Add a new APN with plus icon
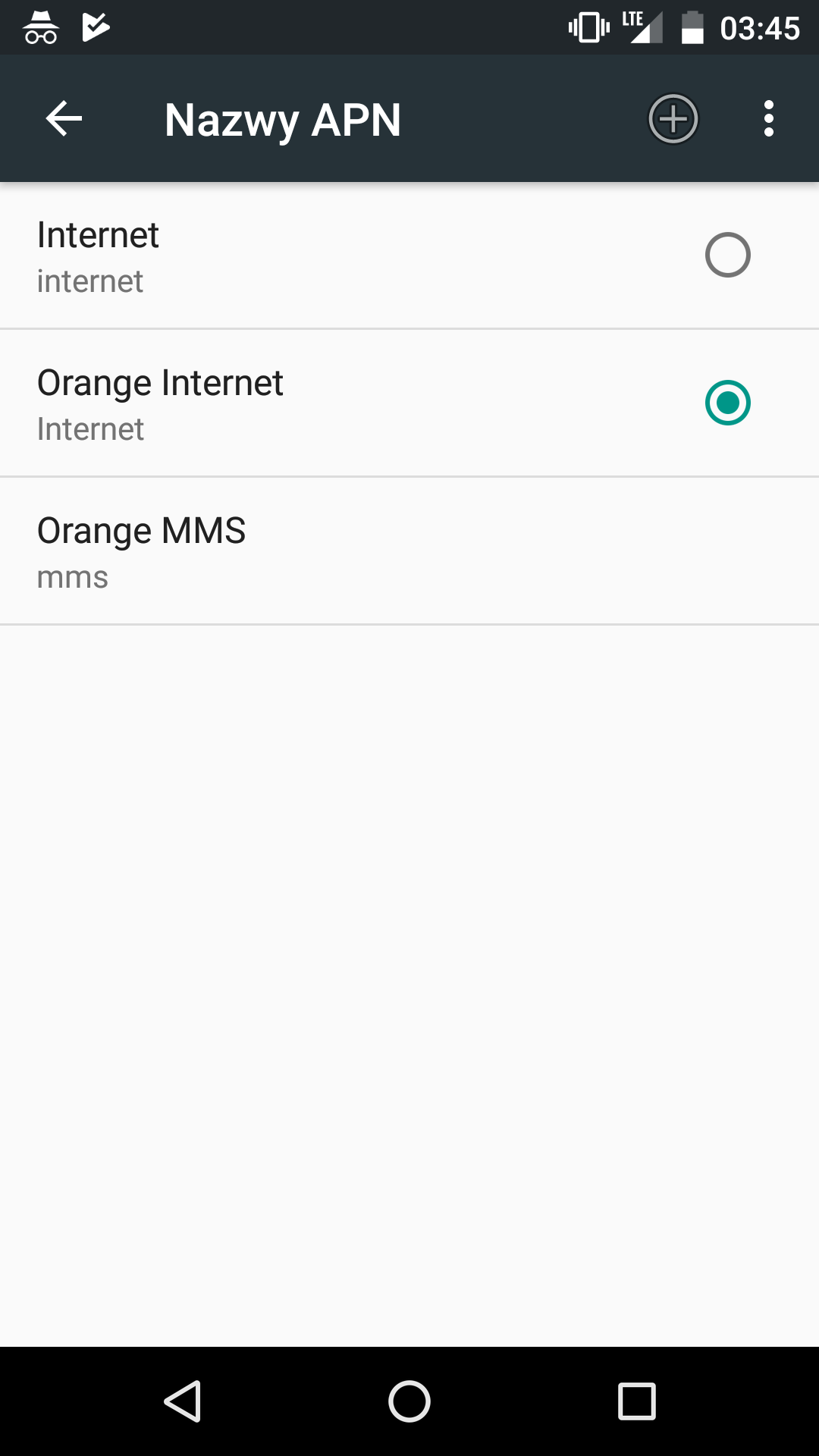 (673, 119)
